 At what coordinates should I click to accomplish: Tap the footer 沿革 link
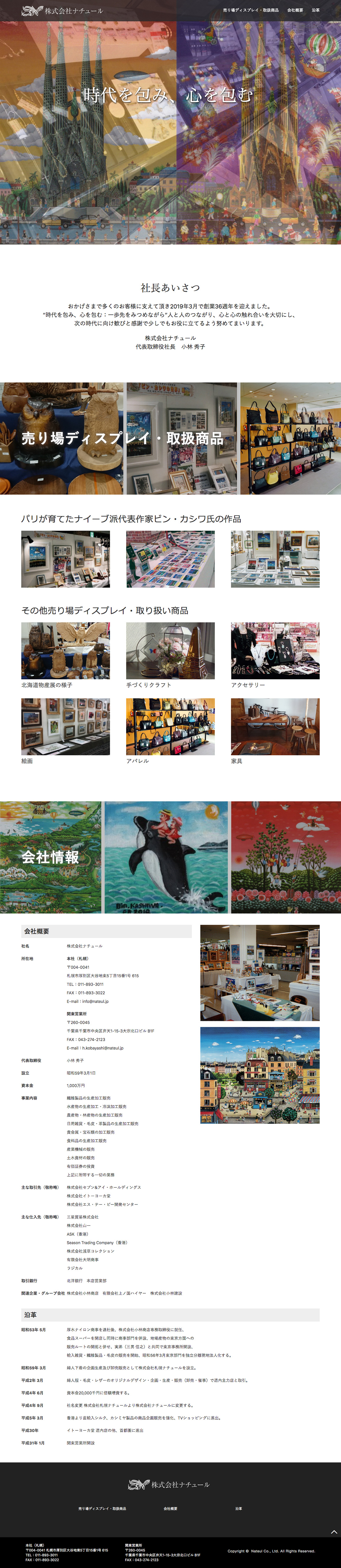coord(238,1508)
